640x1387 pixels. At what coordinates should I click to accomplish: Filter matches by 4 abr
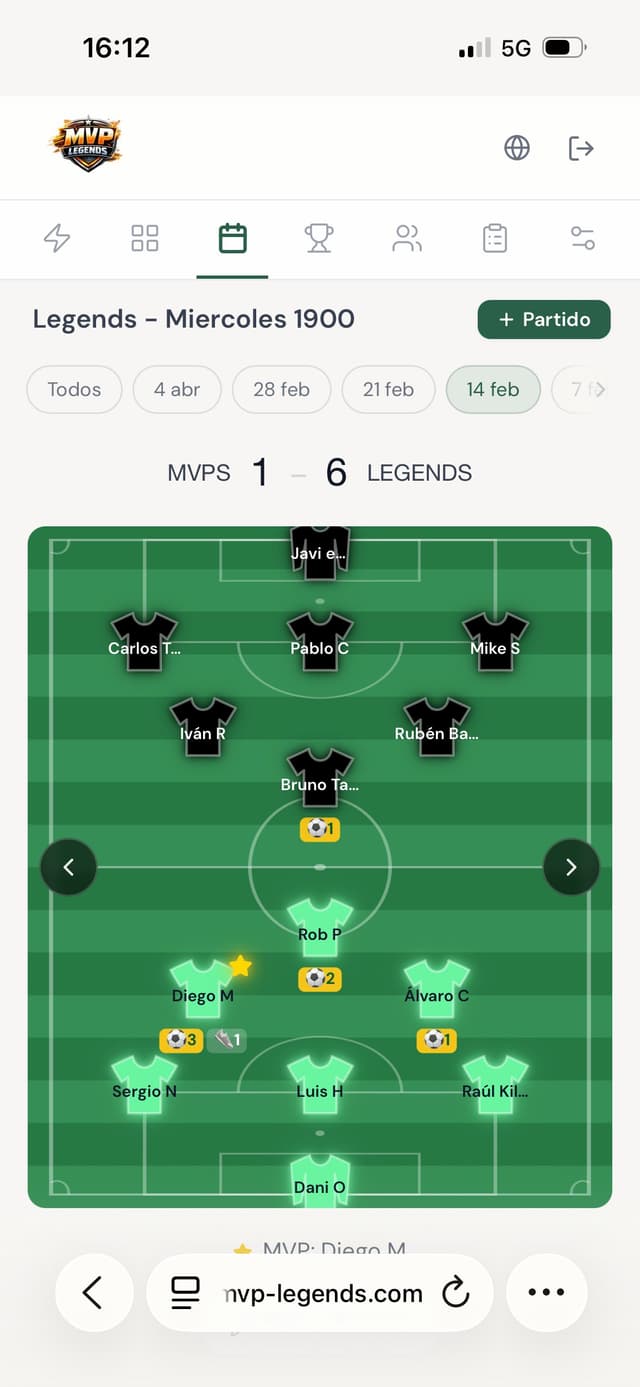[x=177, y=389]
